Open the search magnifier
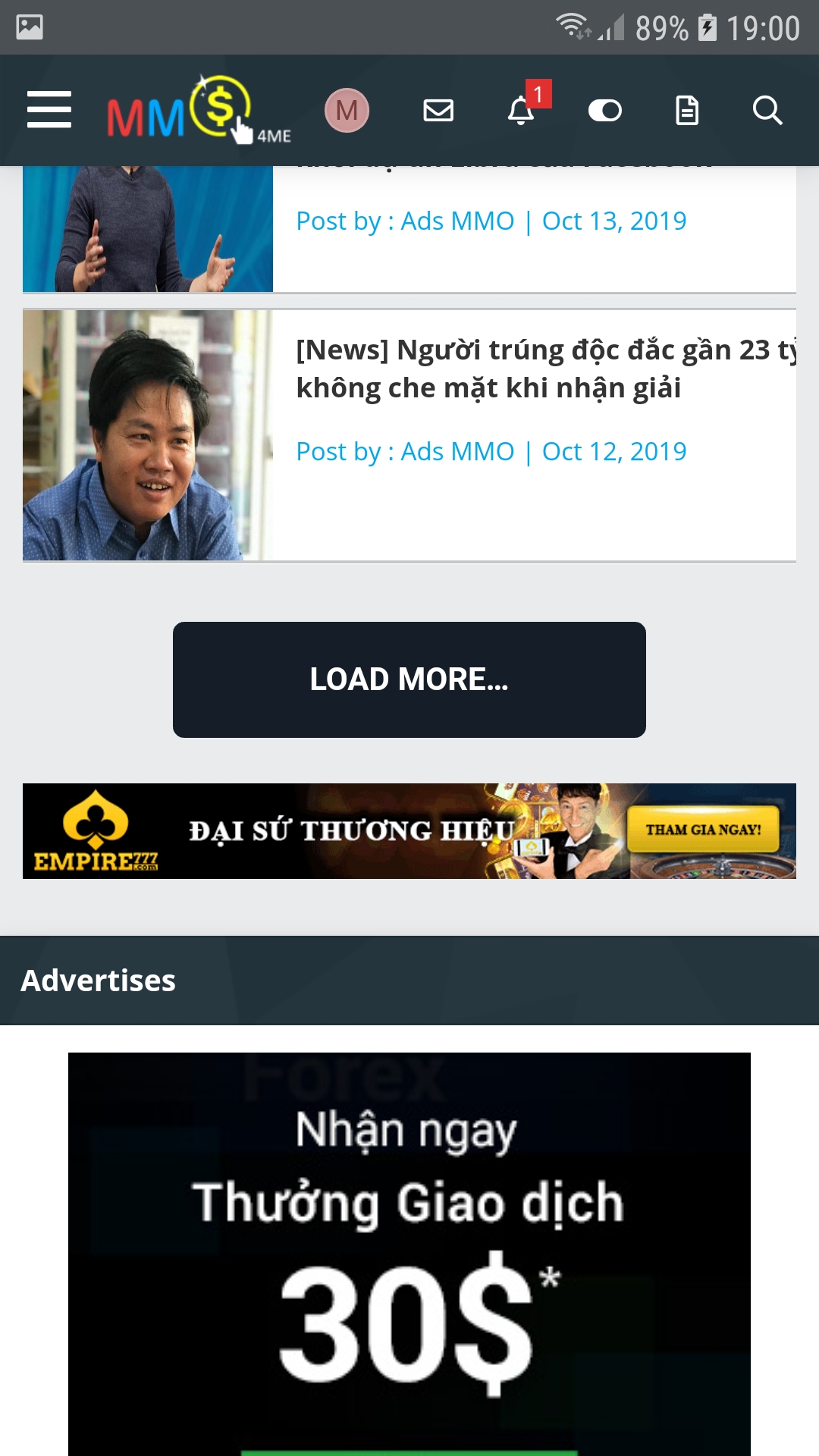 (767, 111)
